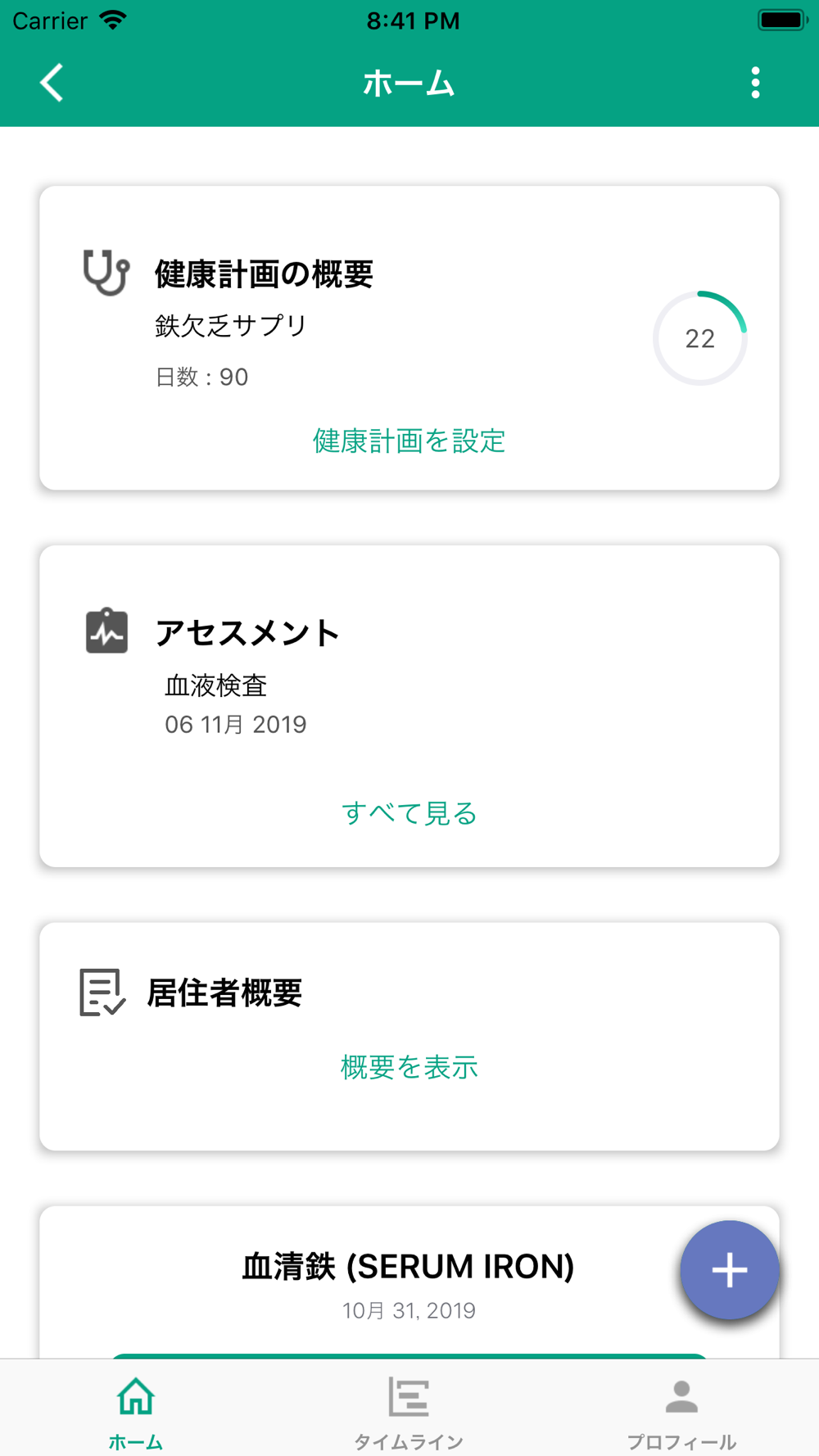Open the three-dot overflow menu
Viewport: 819px width, 1456px height.
point(755,83)
